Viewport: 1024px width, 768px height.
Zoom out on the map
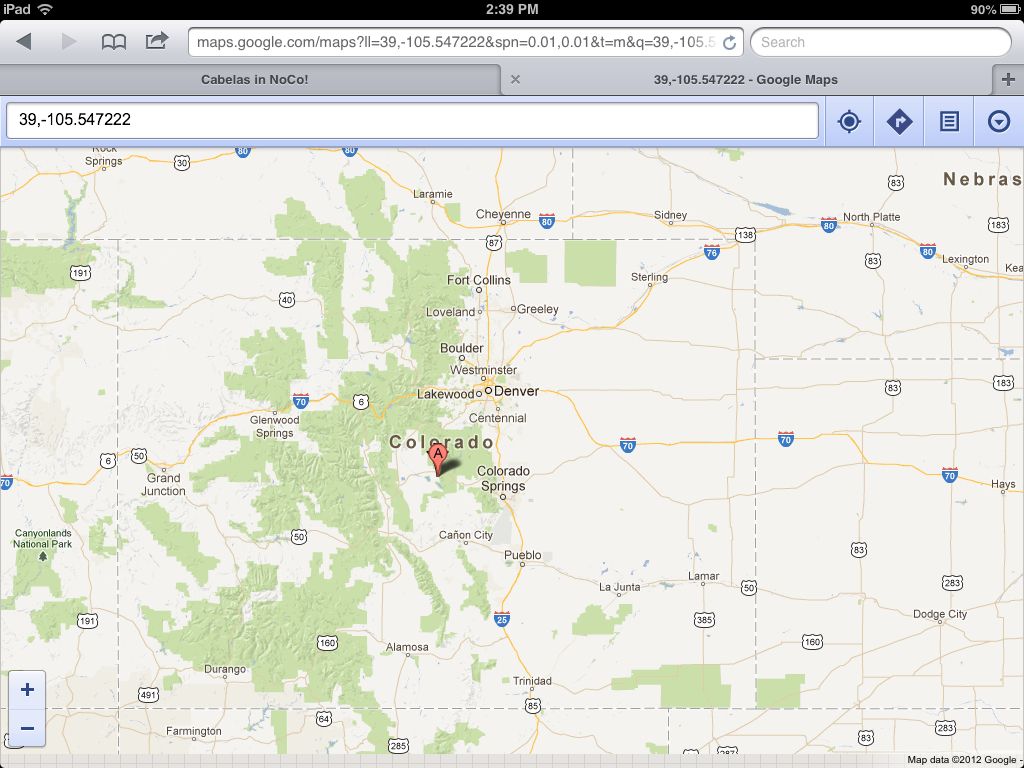(27, 728)
